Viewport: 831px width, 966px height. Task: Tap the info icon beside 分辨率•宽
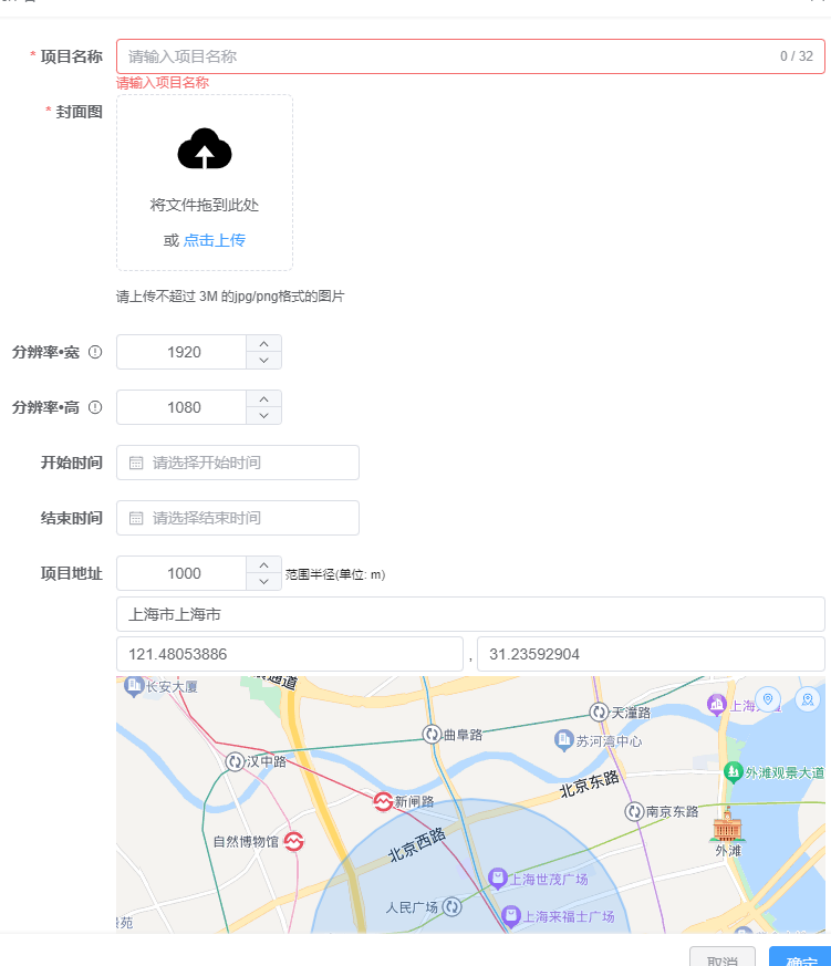(x=95, y=352)
